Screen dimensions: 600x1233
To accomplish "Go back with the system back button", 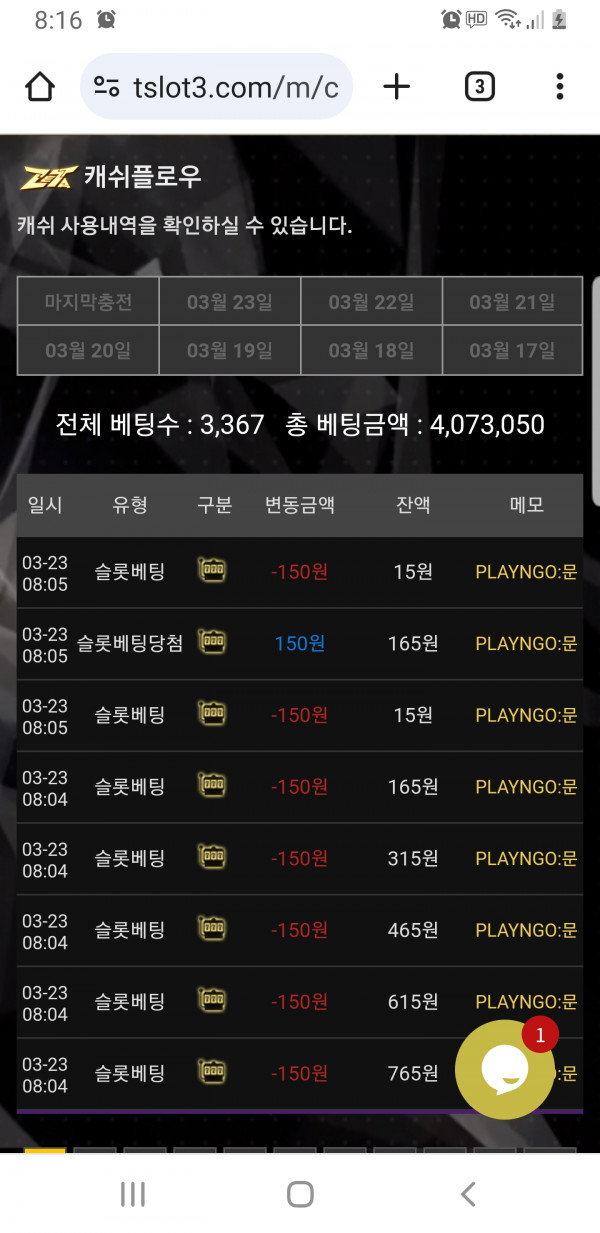I will (467, 1193).
